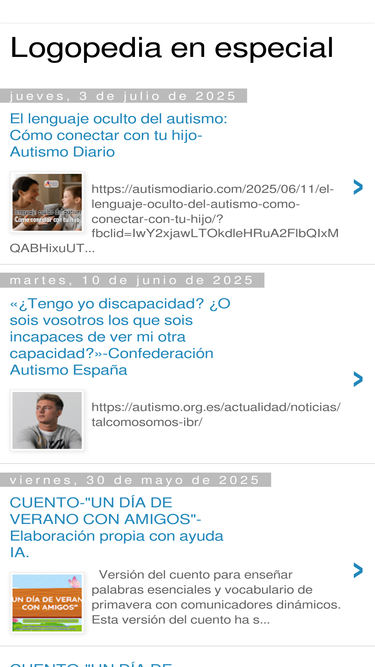Open the CUENTO "Un día de verano con amigos" post
The width and height of the screenshot is (375, 667).
(116, 527)
